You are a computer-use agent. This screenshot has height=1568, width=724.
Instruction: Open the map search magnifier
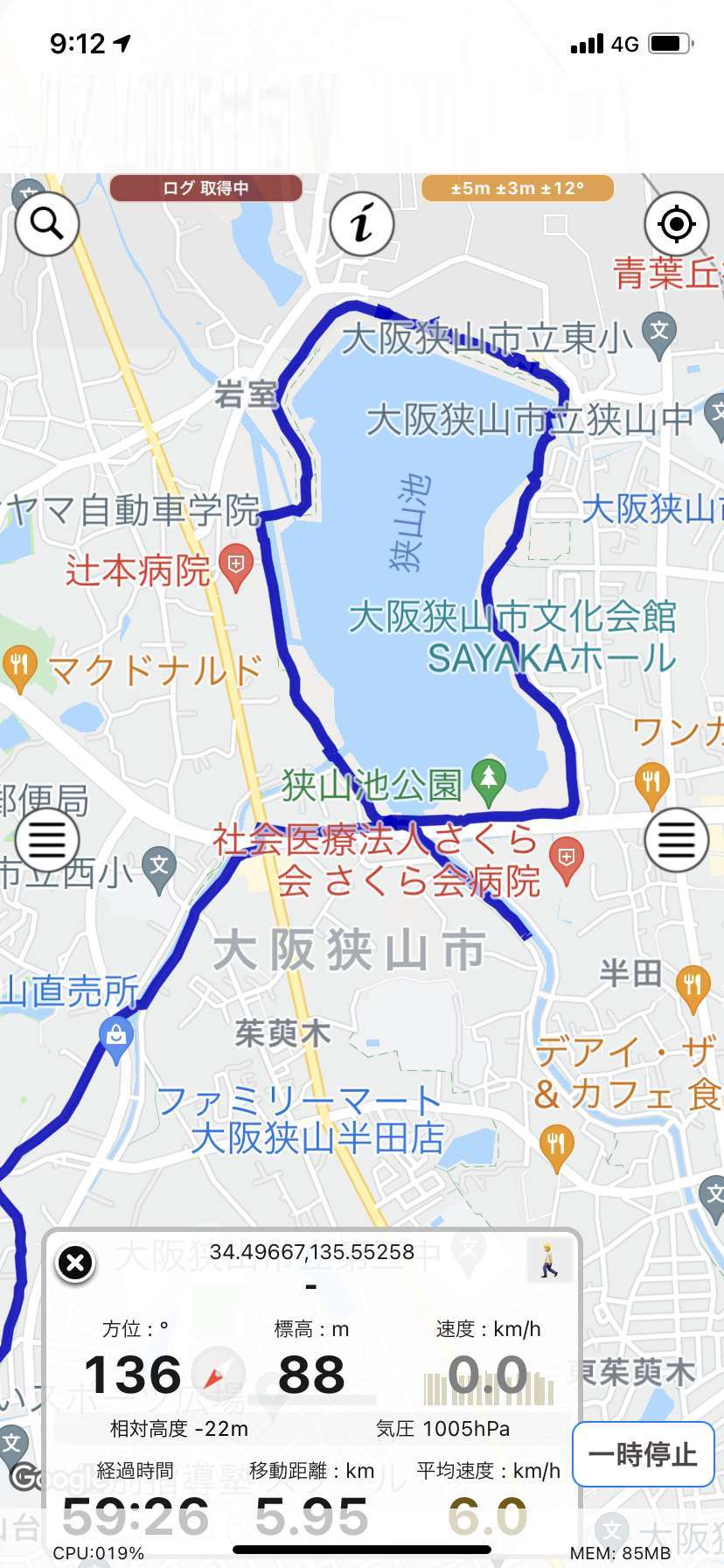[x=47, y=224]
